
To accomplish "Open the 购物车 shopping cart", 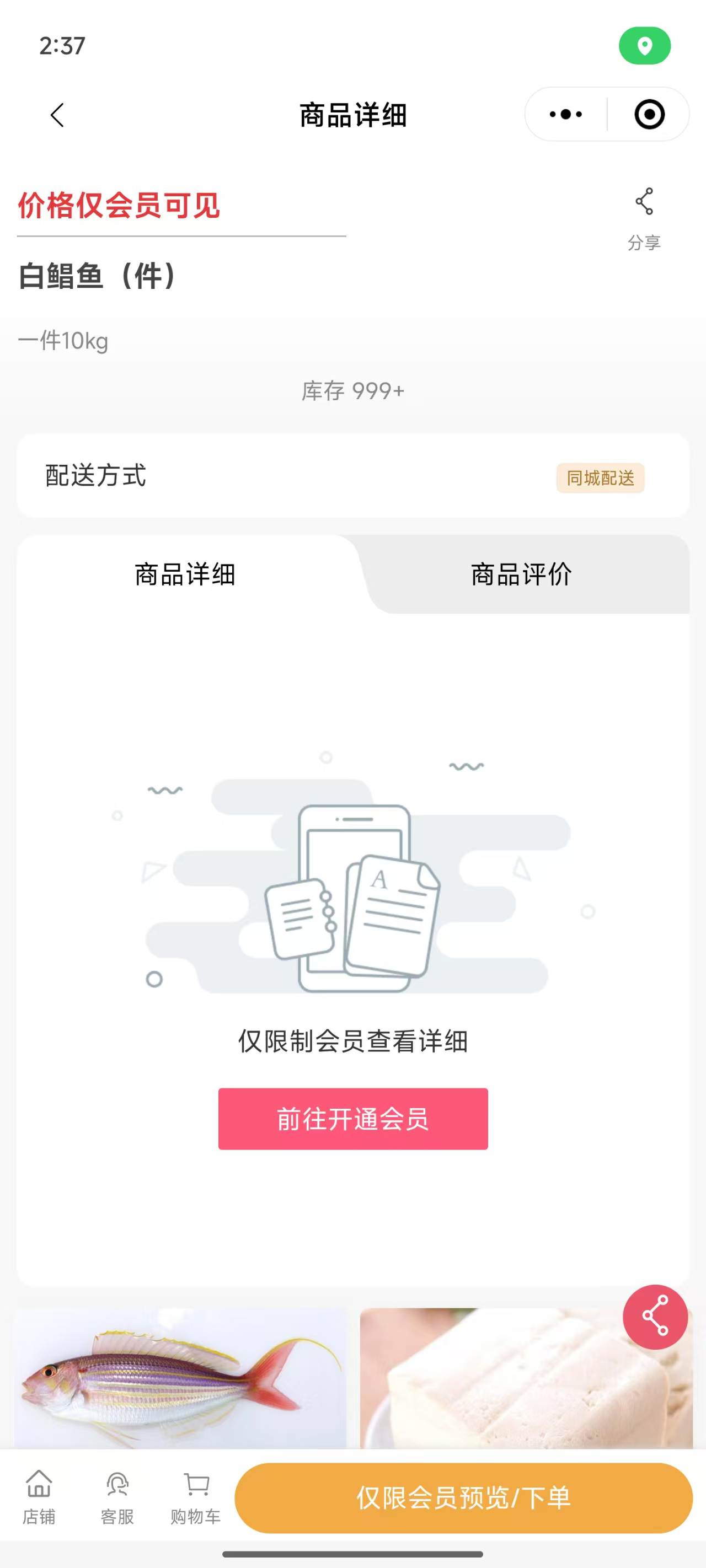I will point(196,1498).
